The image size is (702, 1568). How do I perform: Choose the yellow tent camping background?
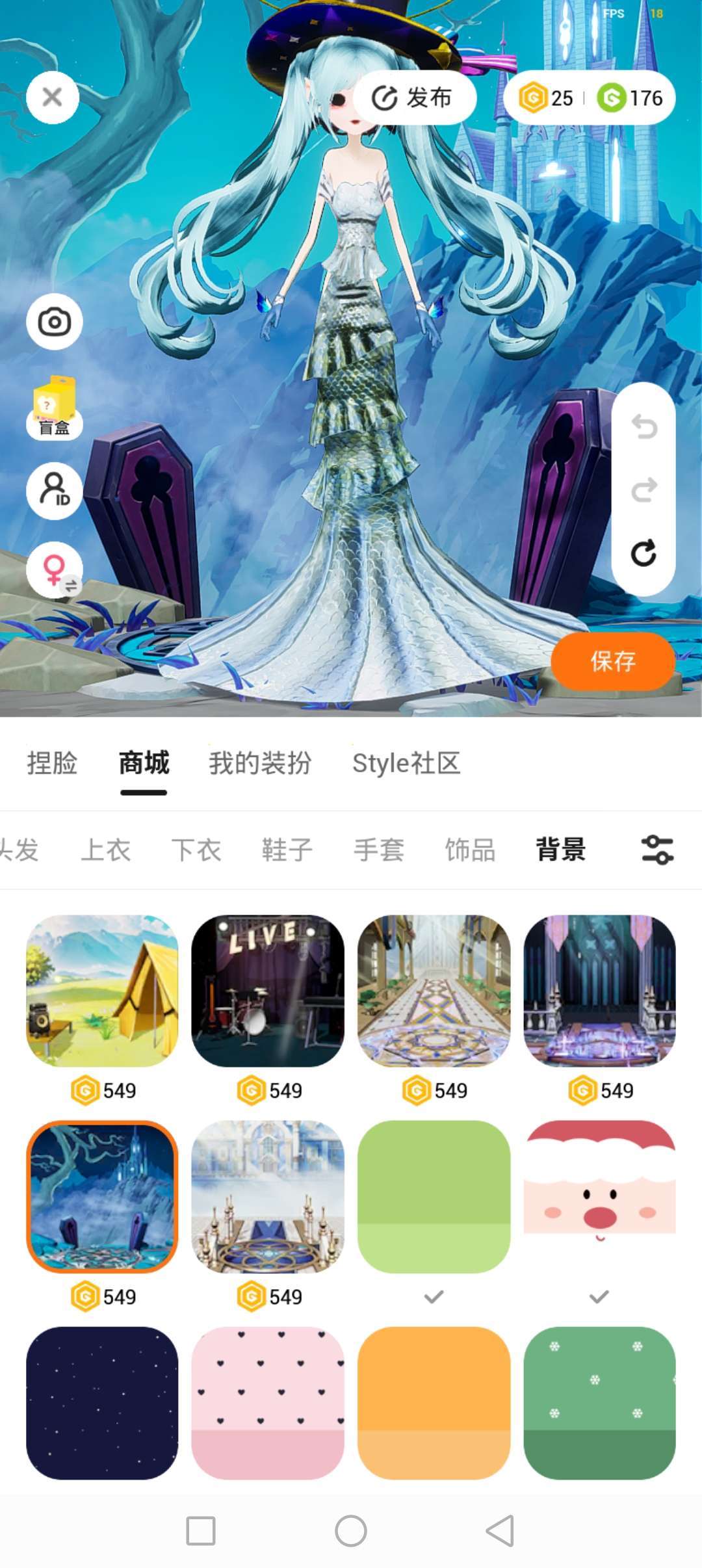[x=102, y=991]
